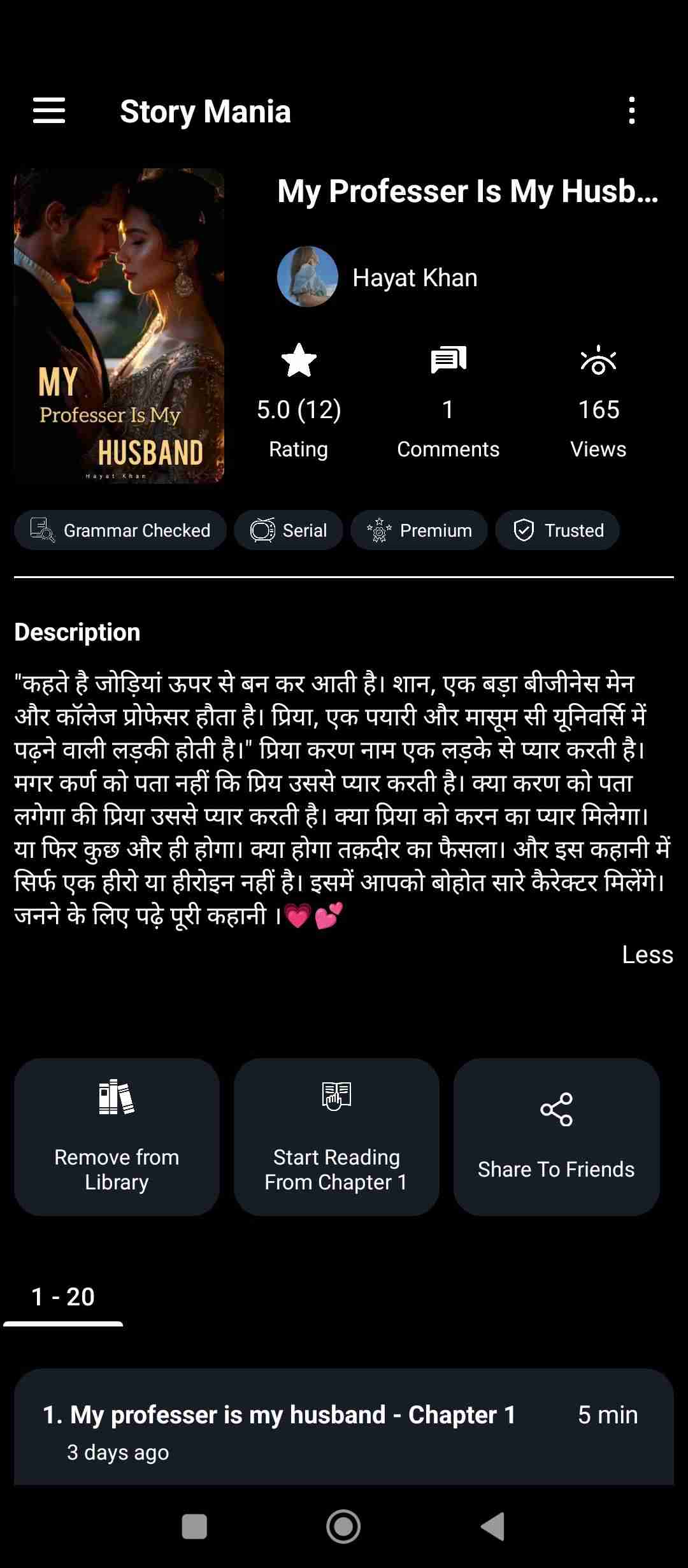
Task: Open the 1 - 20 chapter range selector
Action: point(62,1296)
